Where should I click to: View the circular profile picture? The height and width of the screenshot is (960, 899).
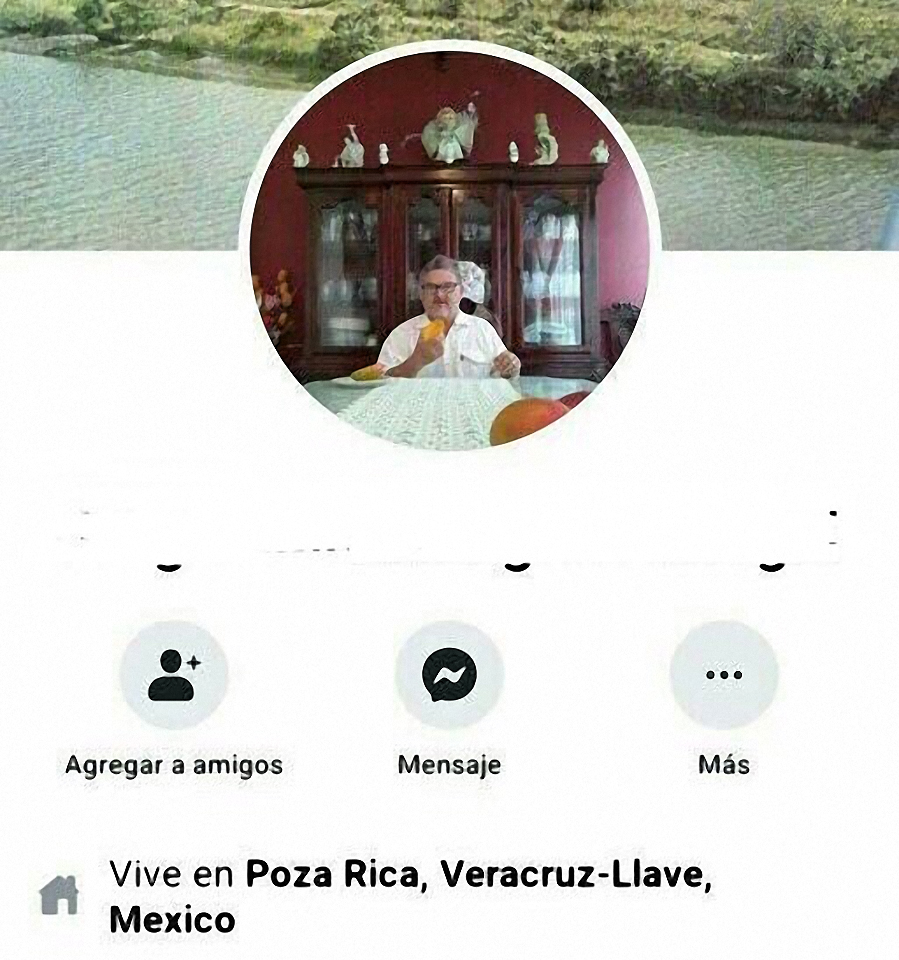click(449, 248)
